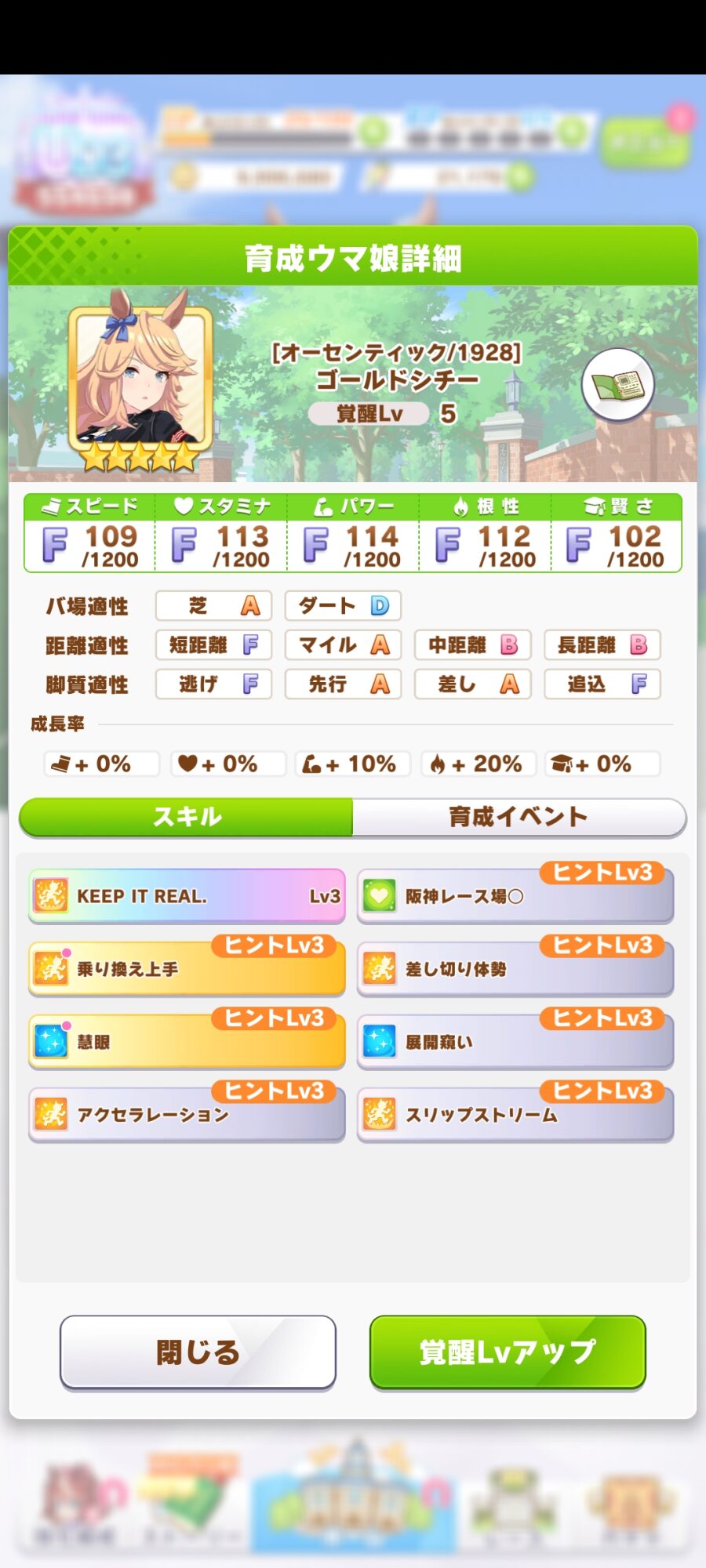This screenshot has width=706, height=1568.
Task: Check the スリップストリーム skill
Action: click(x=515, y=1115)
